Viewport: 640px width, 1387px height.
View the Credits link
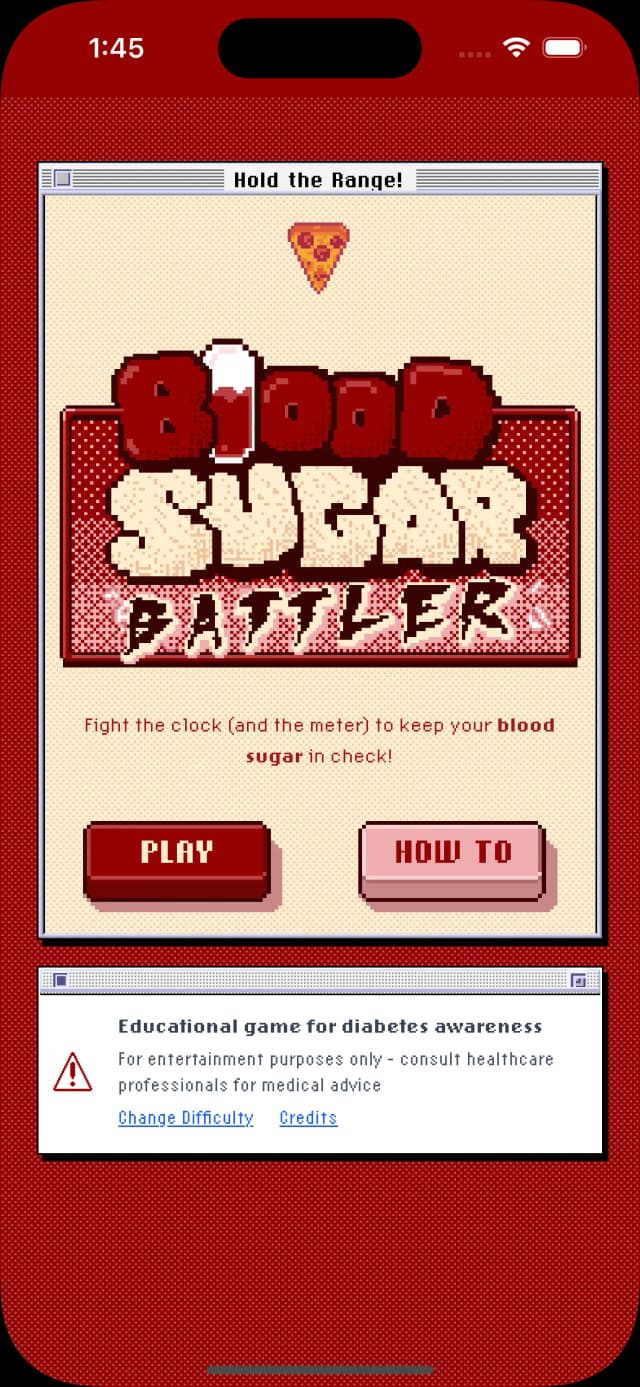tap(308, 1118)
